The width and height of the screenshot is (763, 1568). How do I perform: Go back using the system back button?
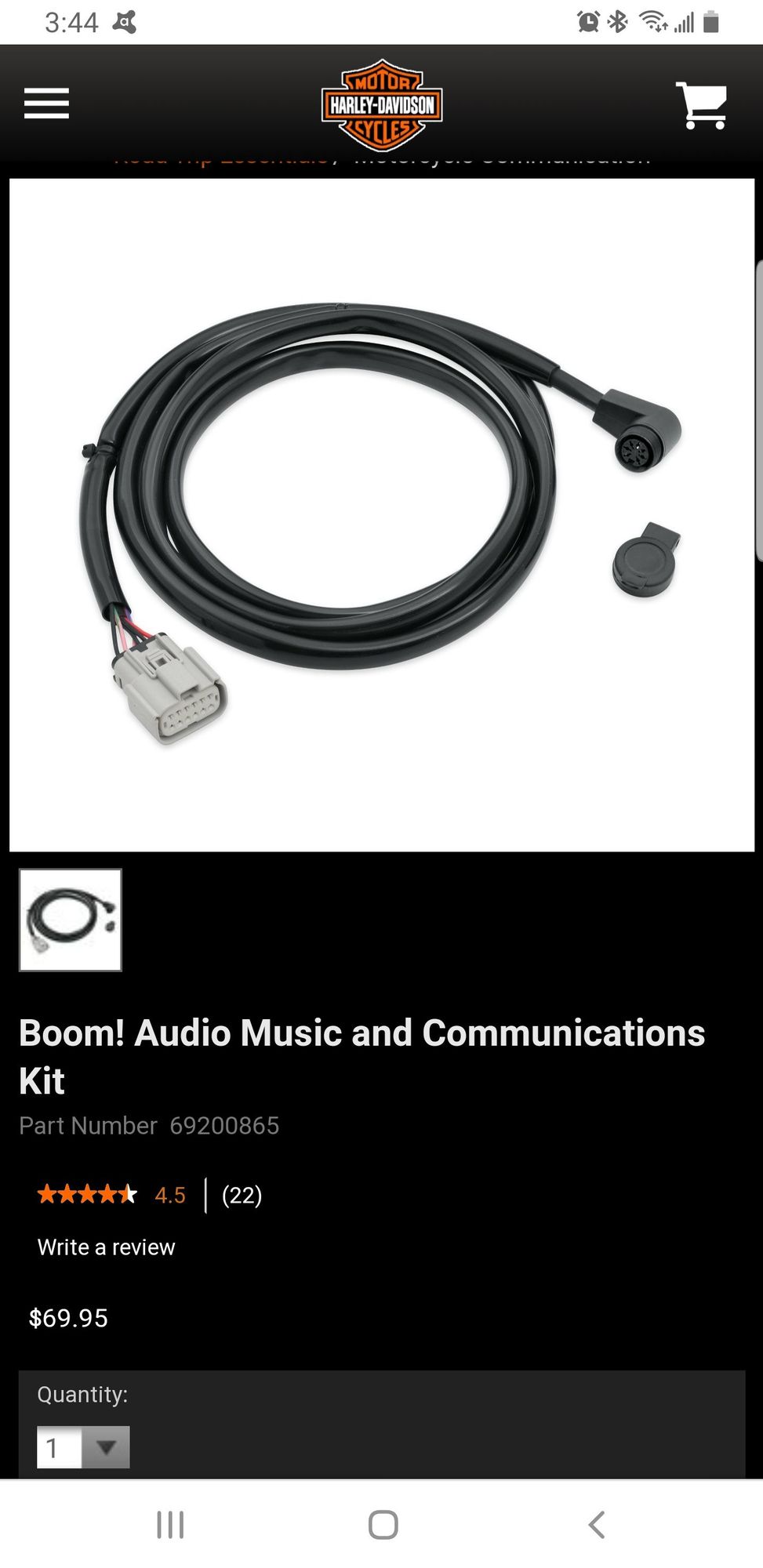(x=596, y=1525)
